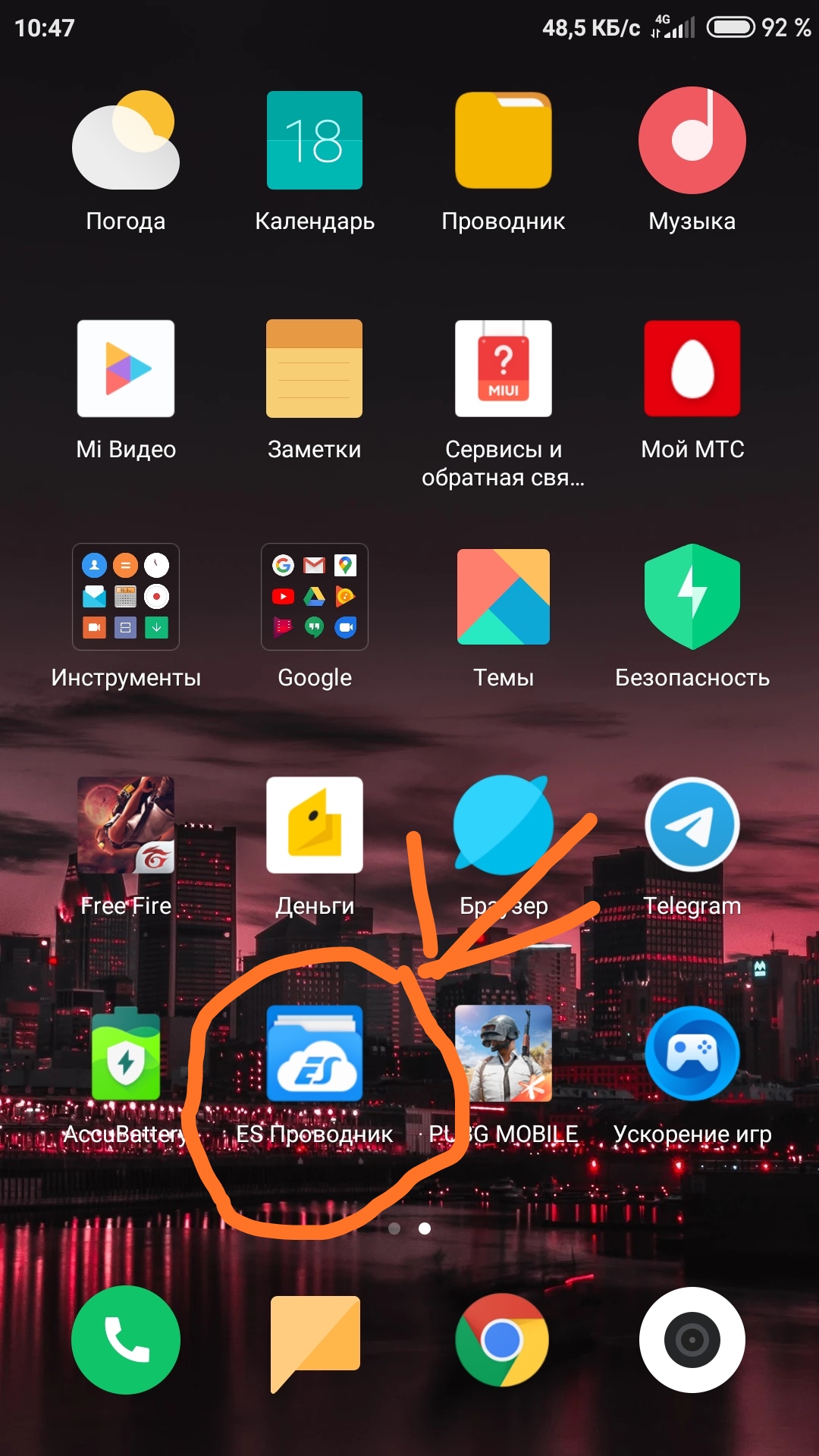Open the Деньги app
819x1456 pixels.
pos(315,825)
